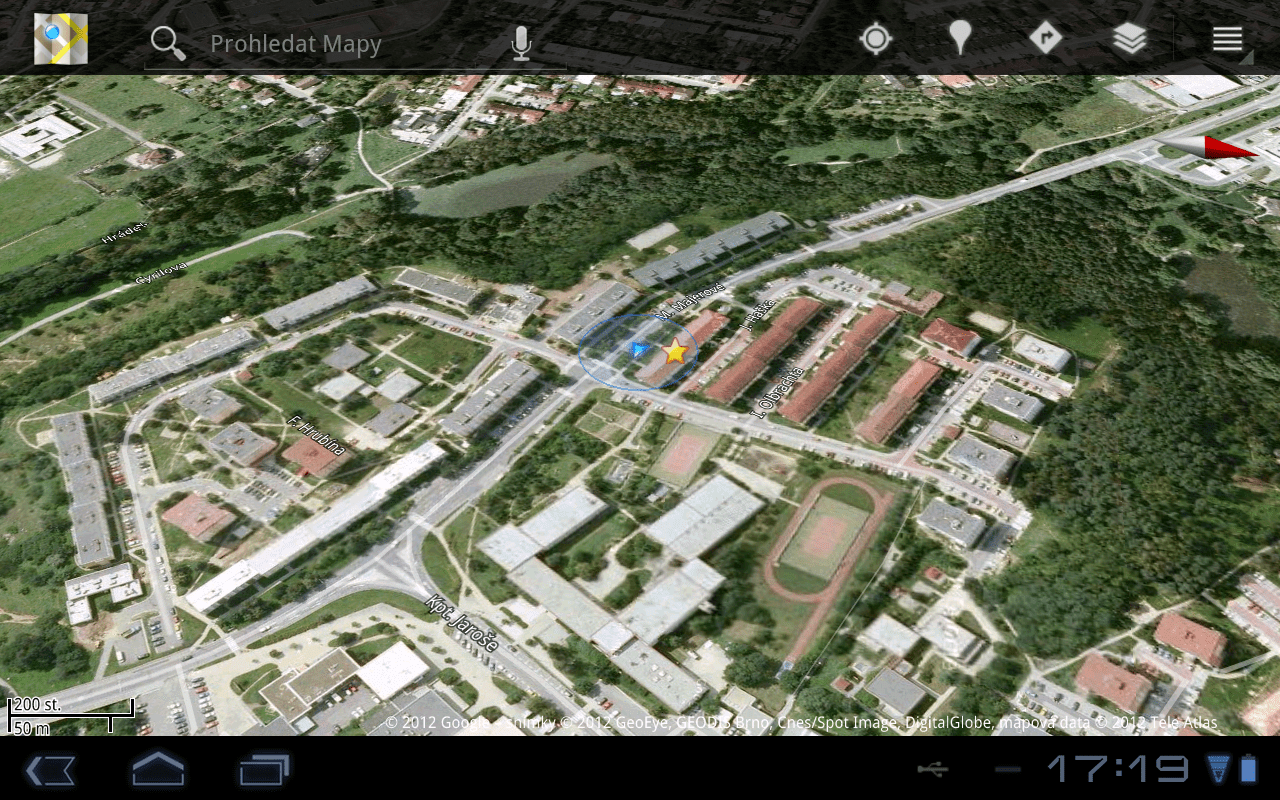Select the starred place on the map

(676, 351)
